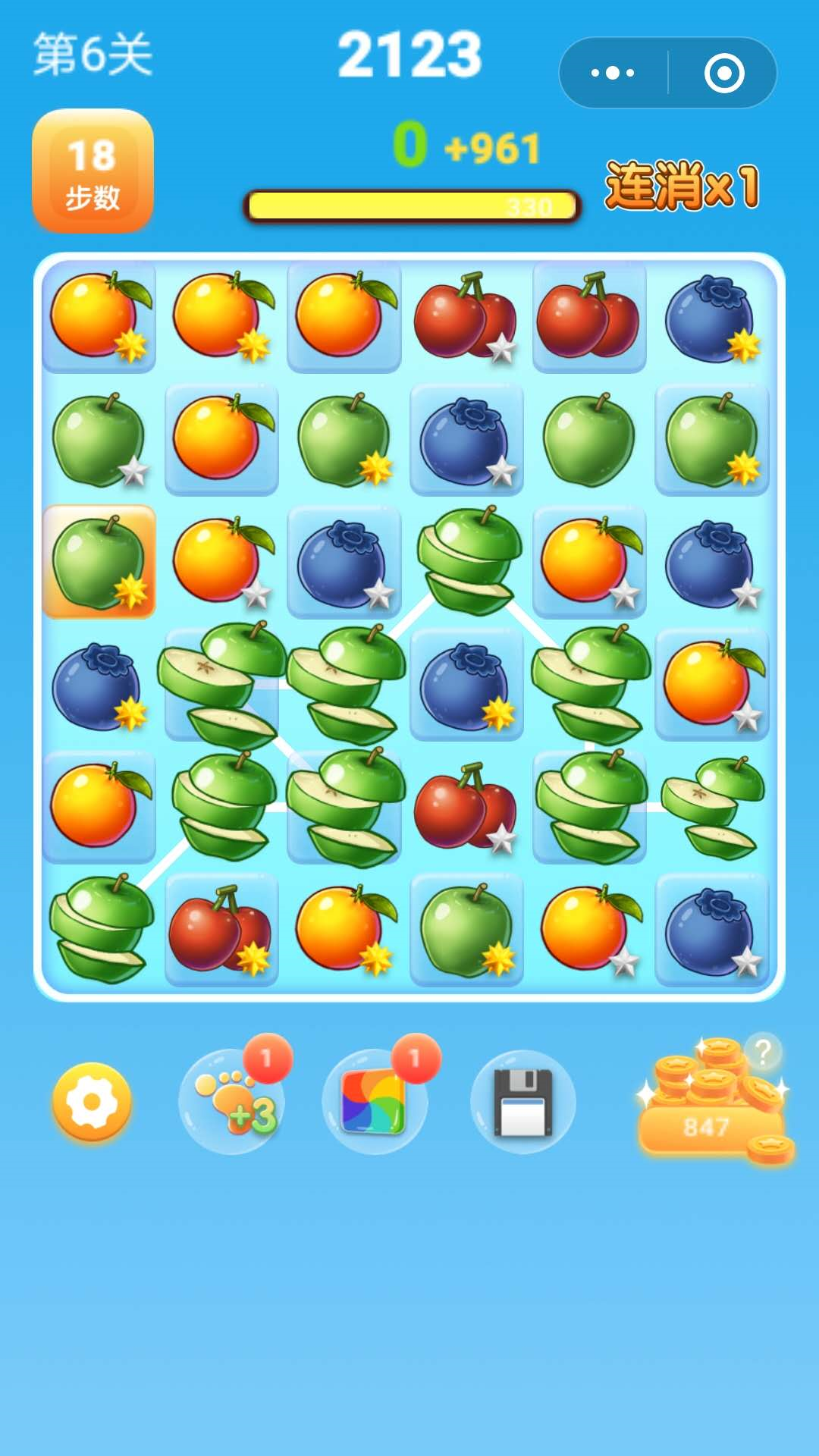Save game with the floppy disk icon
This screenshot has height=1456, width=819.
(x=523, y=1103)
